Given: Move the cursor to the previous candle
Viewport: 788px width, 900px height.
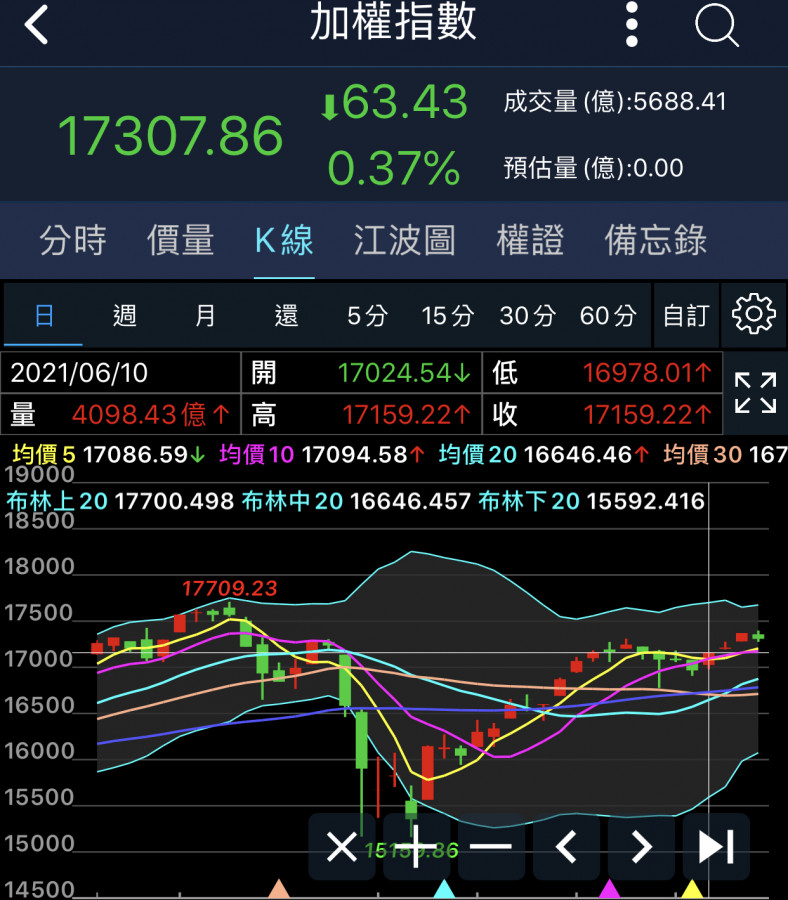Looking at the screenshot, I should point(566,847).
